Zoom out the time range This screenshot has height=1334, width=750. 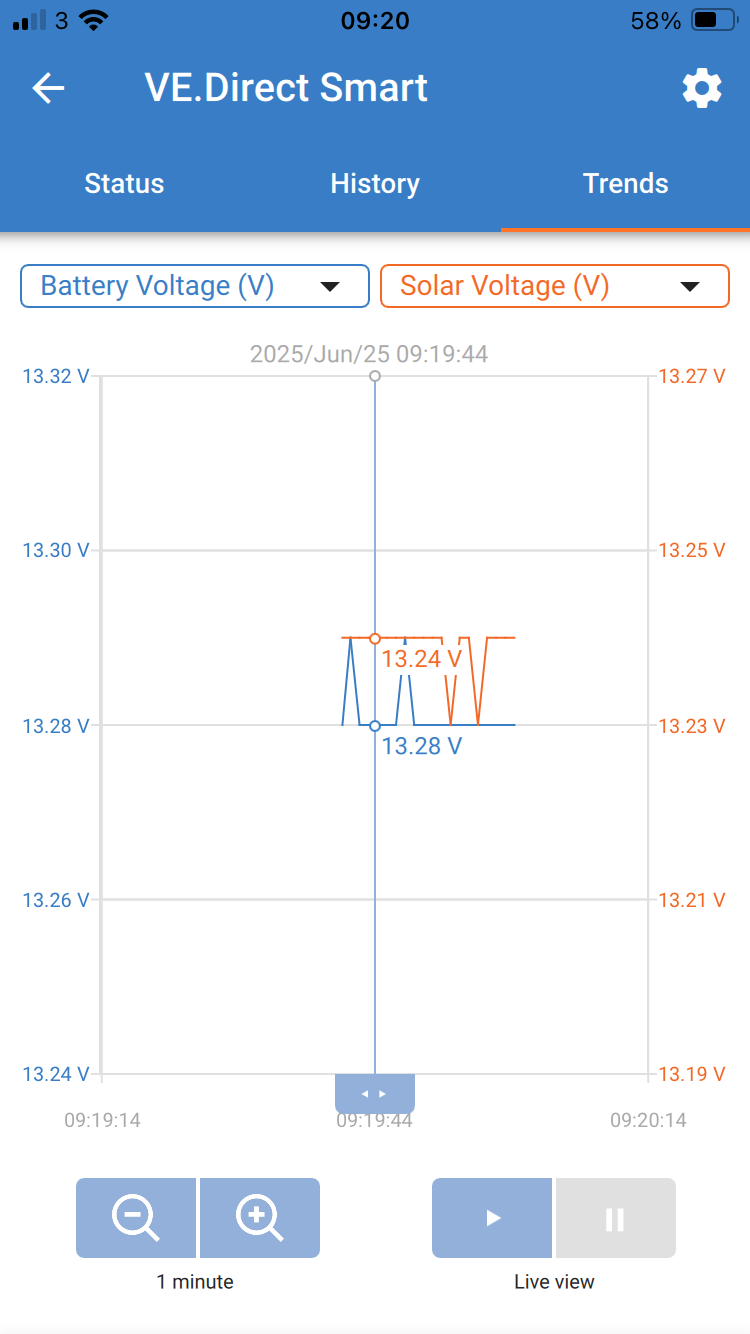(x=136, y=1218)
